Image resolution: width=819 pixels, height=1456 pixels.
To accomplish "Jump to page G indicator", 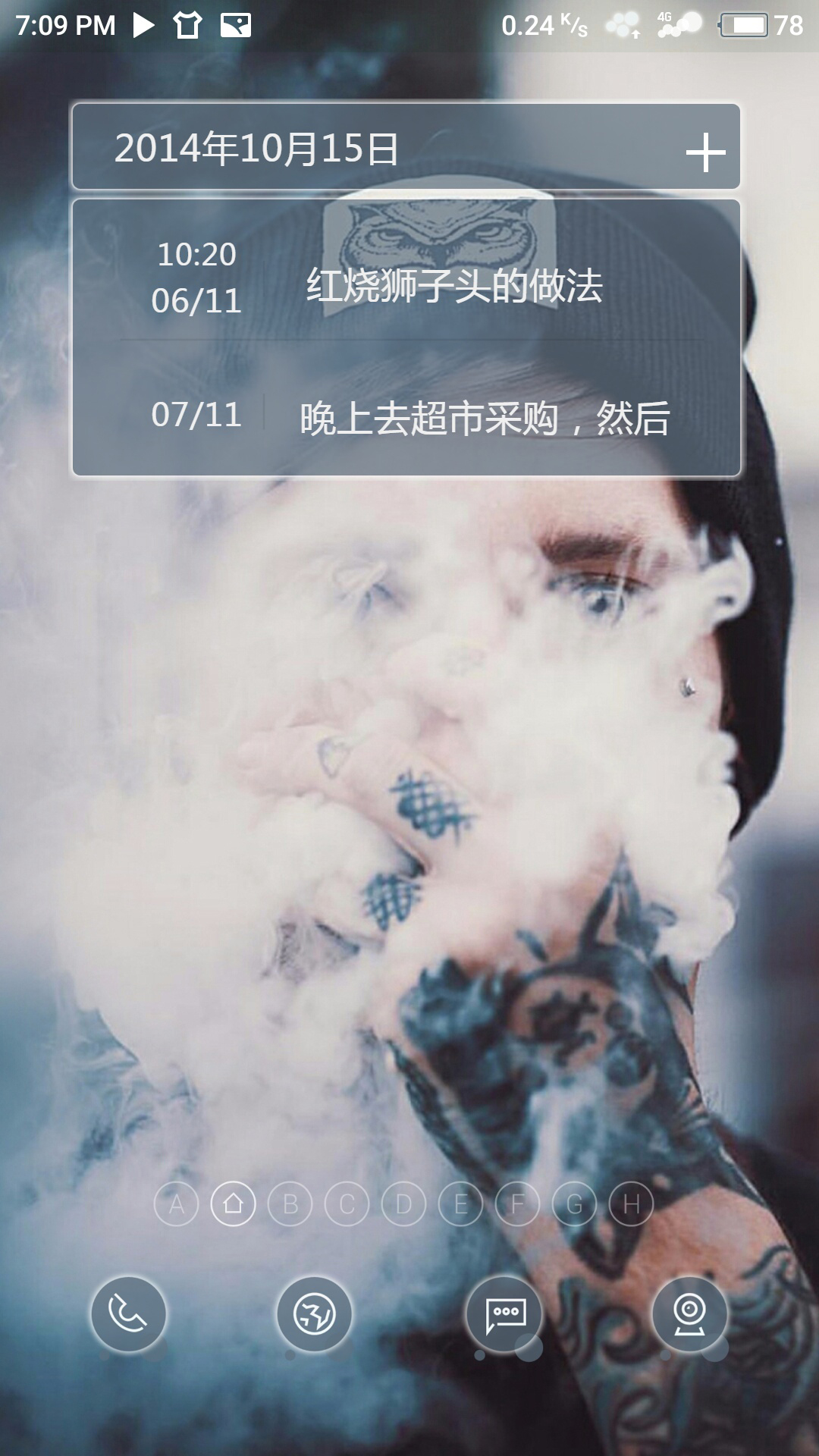I will [575, 1203].
